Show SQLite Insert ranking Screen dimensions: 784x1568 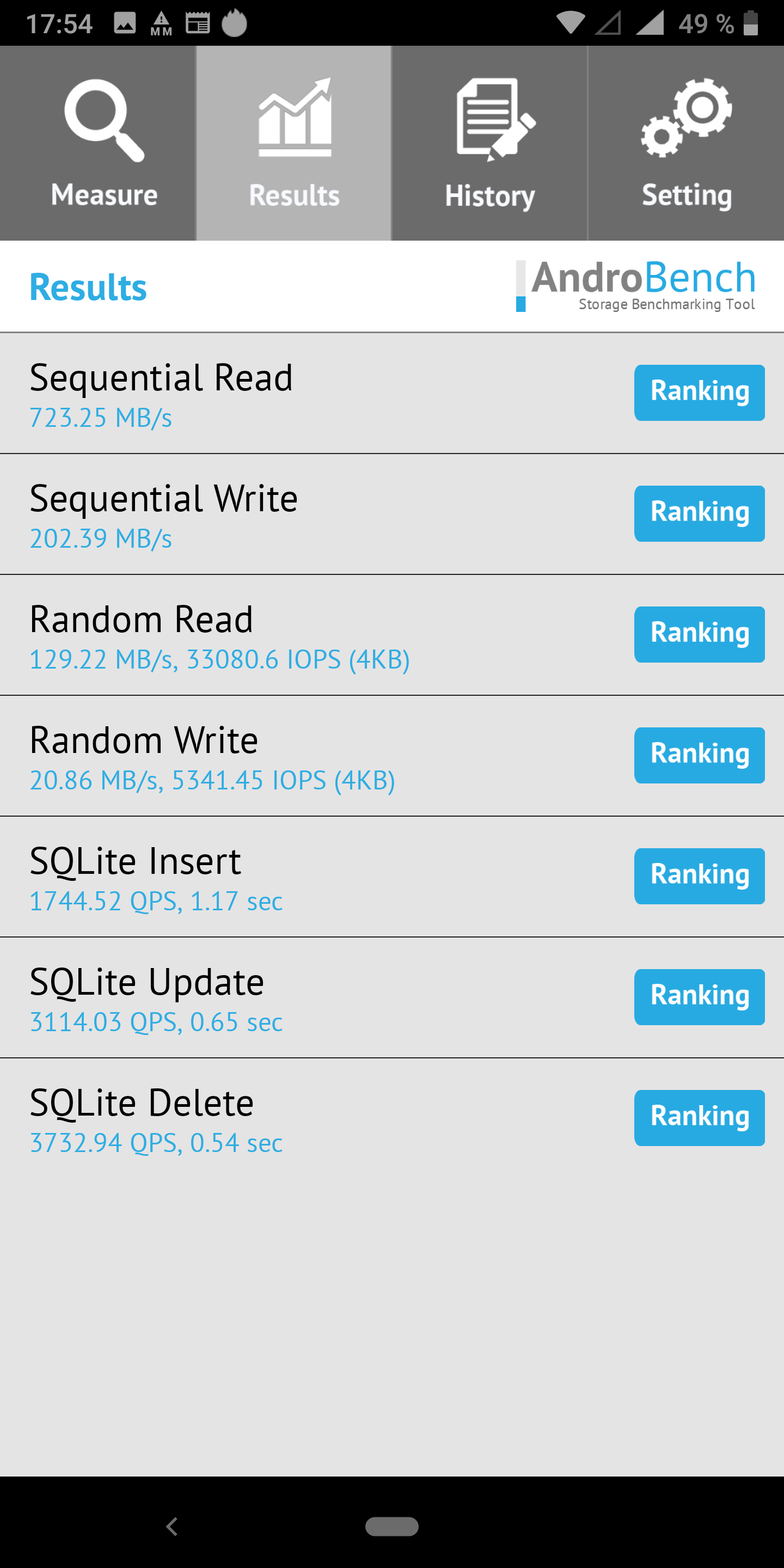pos(699,876)
